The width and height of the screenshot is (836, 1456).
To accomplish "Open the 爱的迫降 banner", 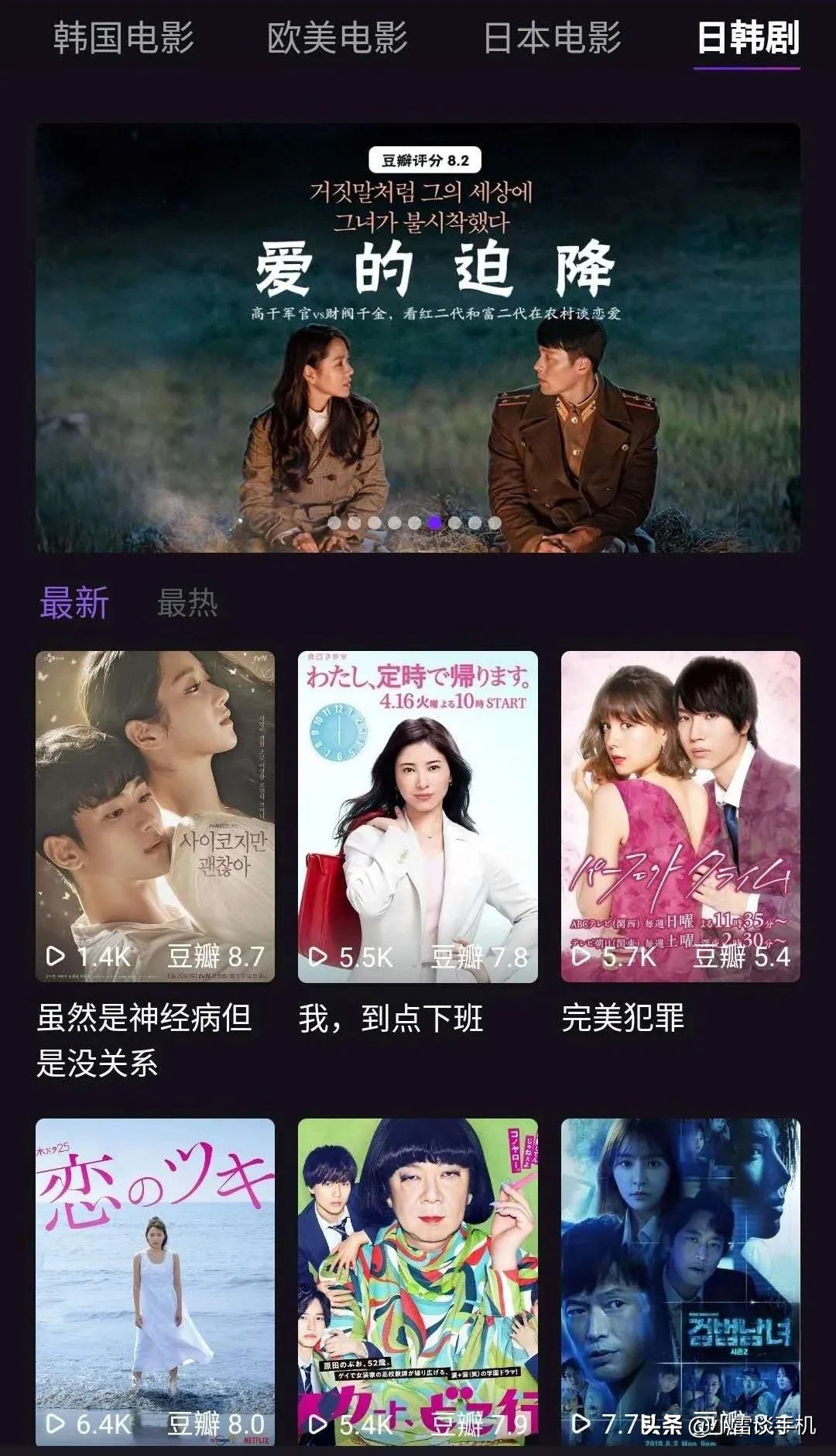I will [x=418, y=333].
